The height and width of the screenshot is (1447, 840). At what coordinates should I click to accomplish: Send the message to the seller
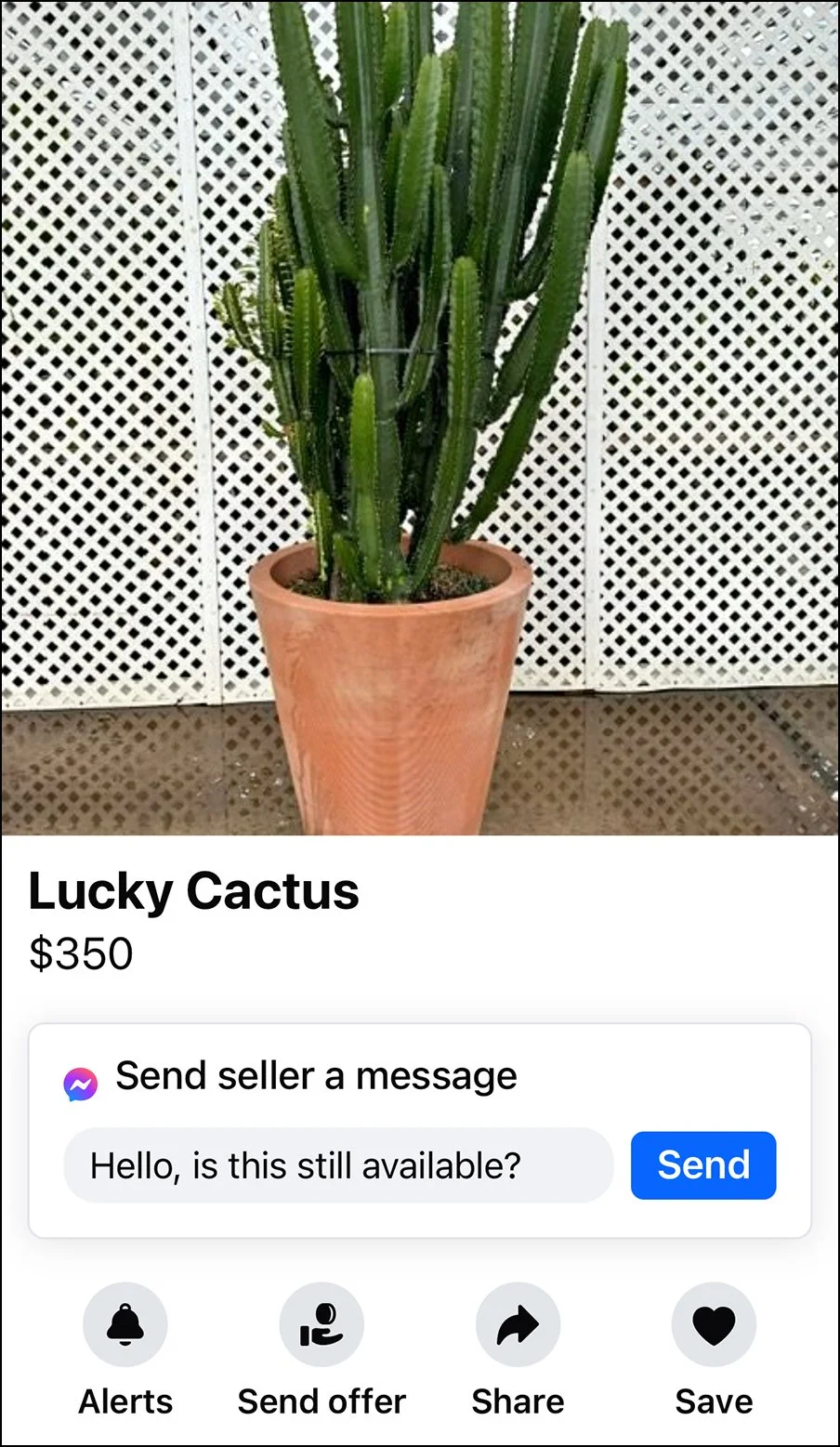point(703,1165)
